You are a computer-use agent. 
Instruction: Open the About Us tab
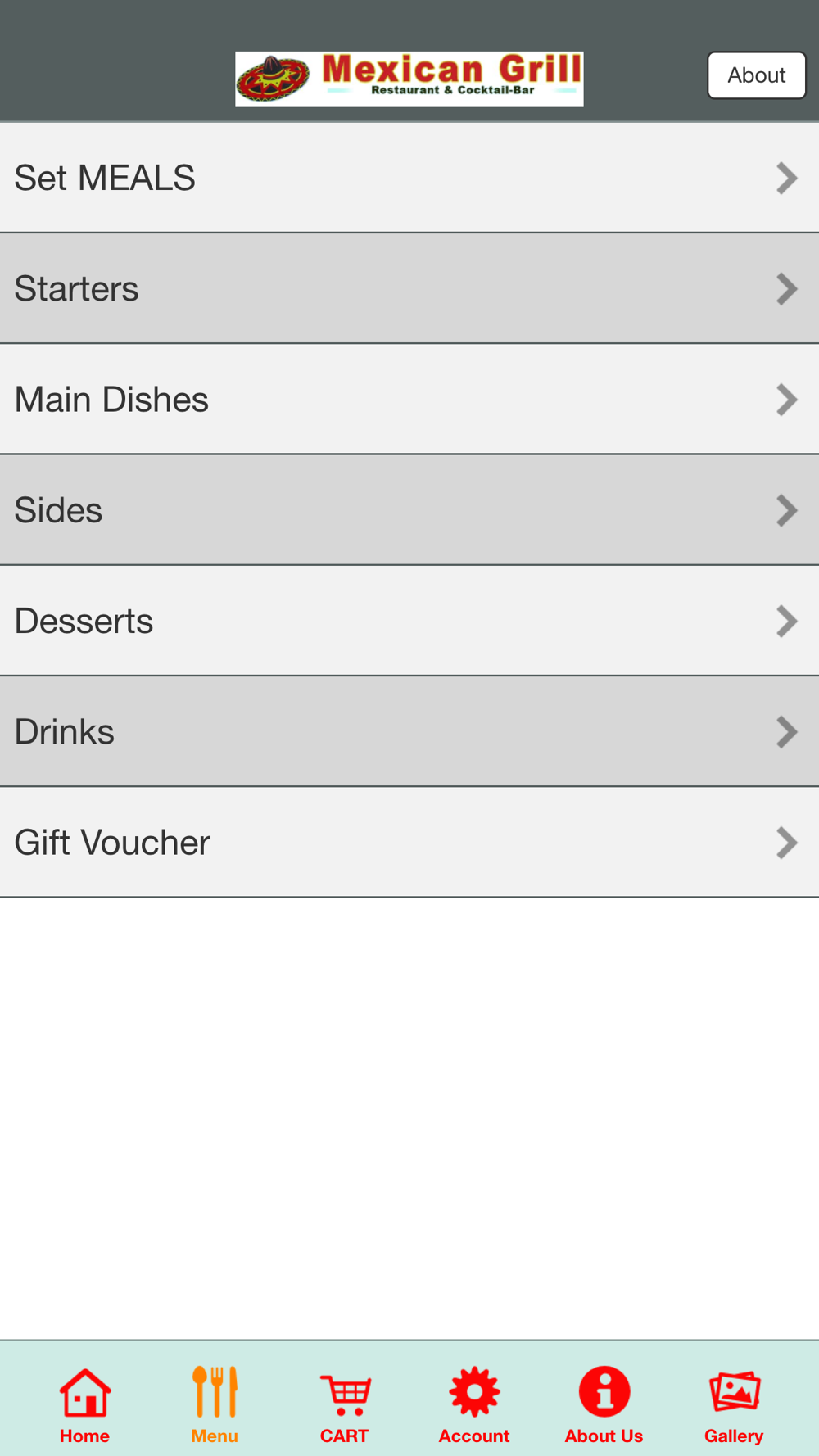(x=604, y=1404)
